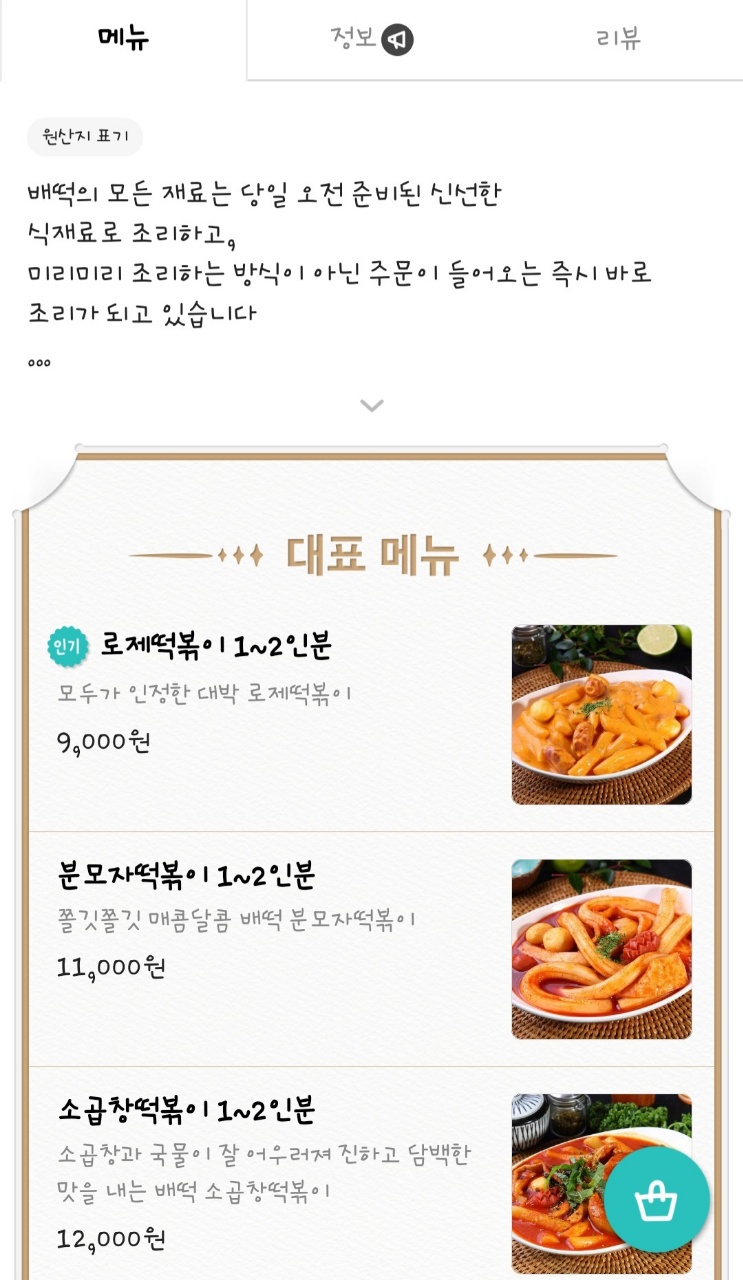743x1280 pixels.
Task: Switch to the 메뉴 tab
Action: (x=123, y=39)
